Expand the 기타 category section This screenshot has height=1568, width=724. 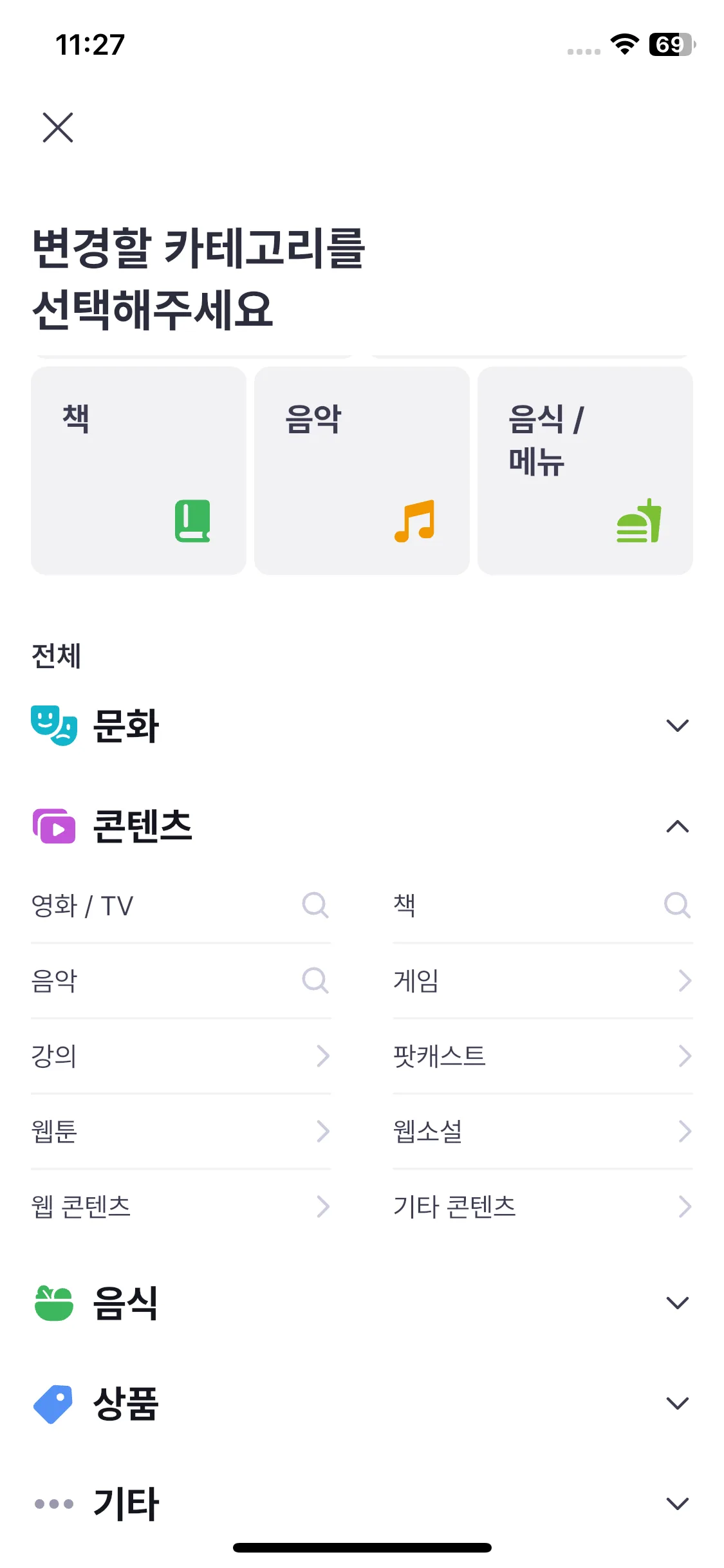coord(676,1502)
